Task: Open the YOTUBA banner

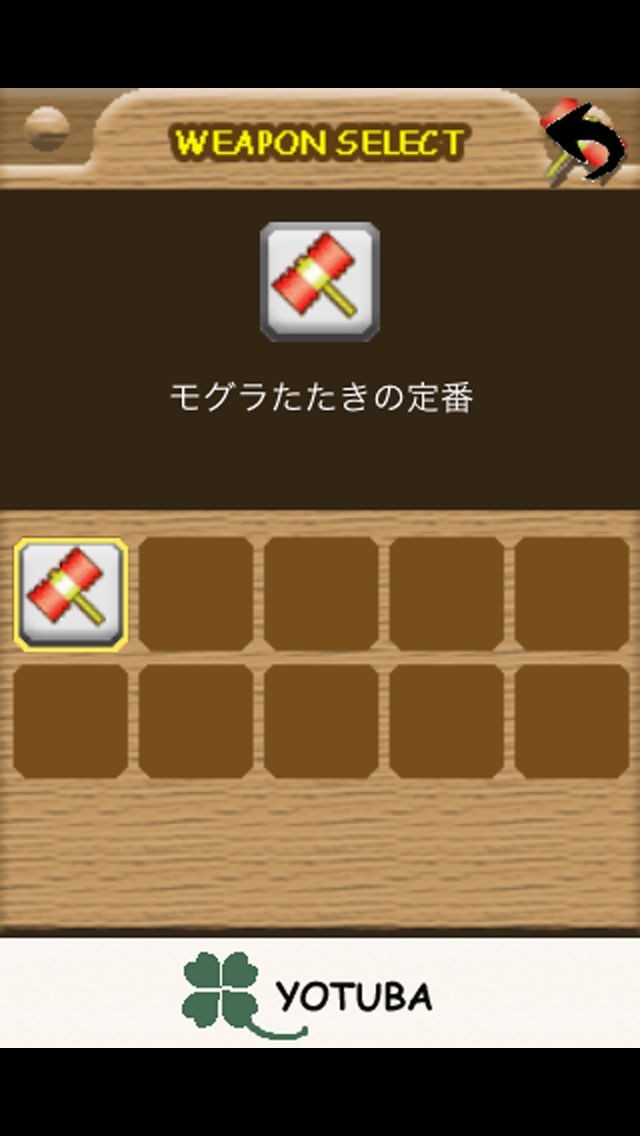Action: tap(320, 993)
